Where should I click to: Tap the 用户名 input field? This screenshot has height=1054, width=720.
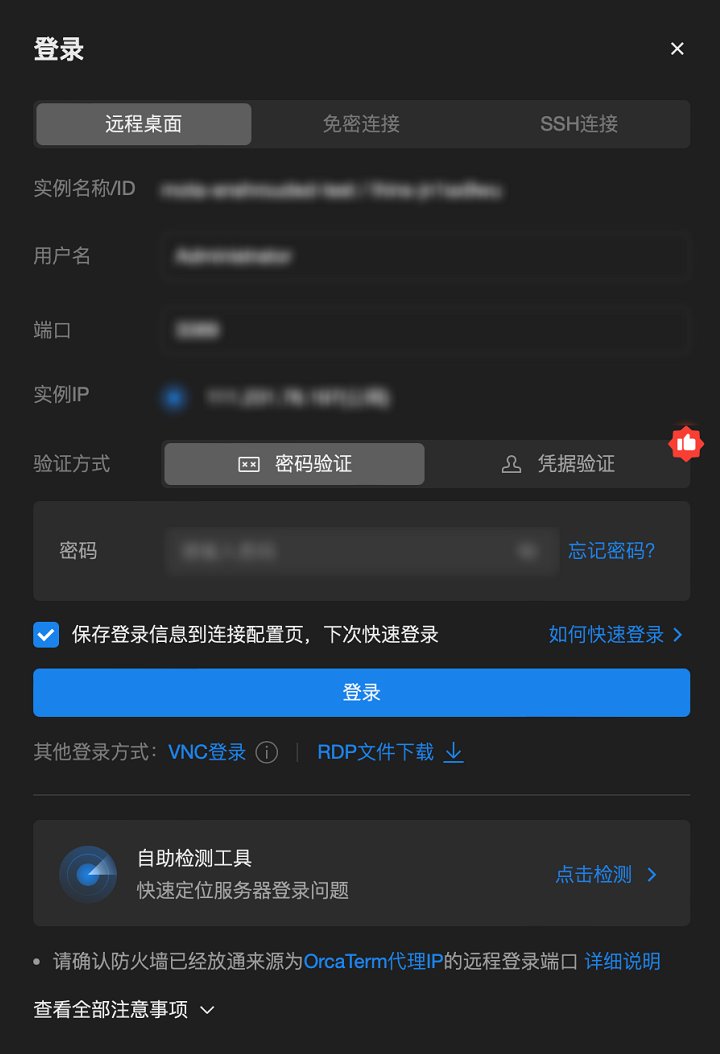[x=425, y=257]
